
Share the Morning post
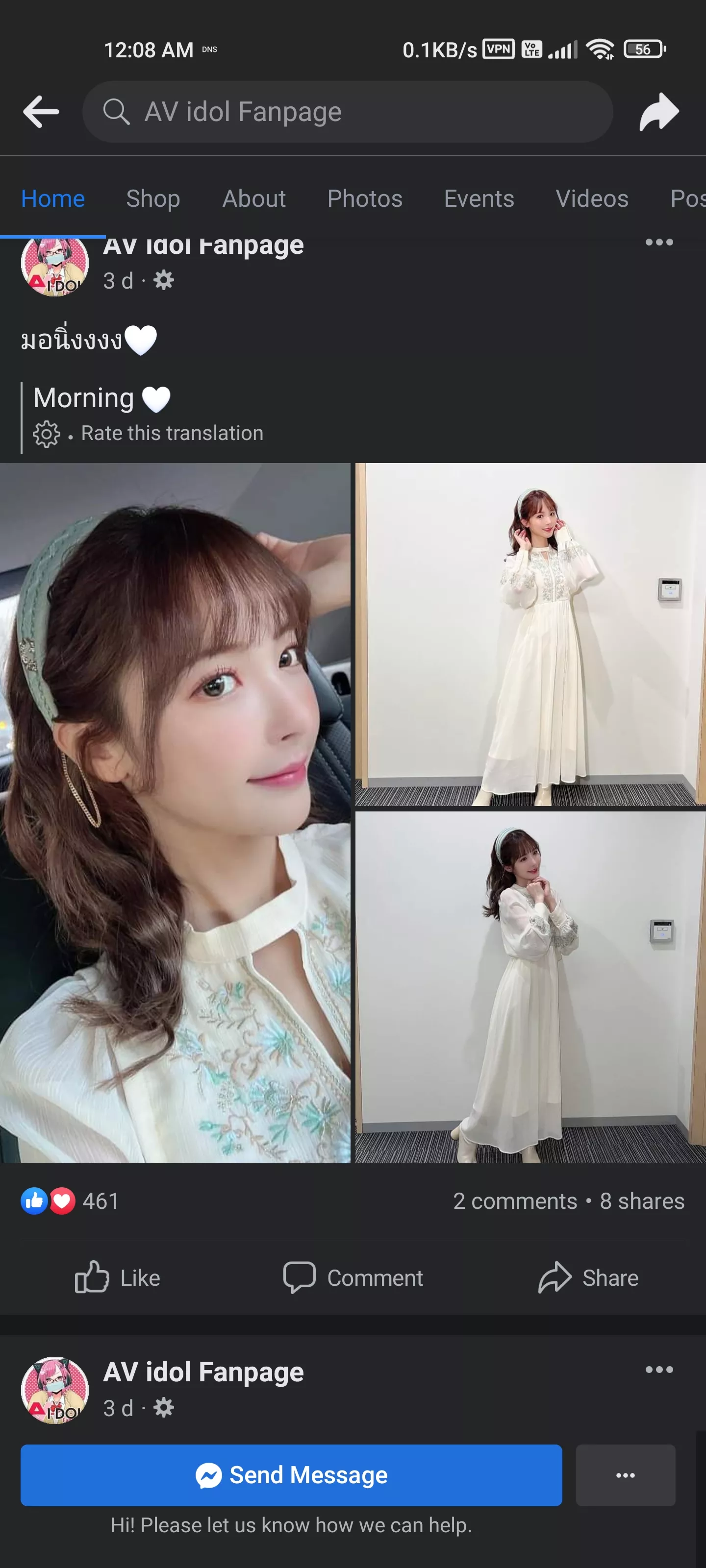(x=588, y=1277)
